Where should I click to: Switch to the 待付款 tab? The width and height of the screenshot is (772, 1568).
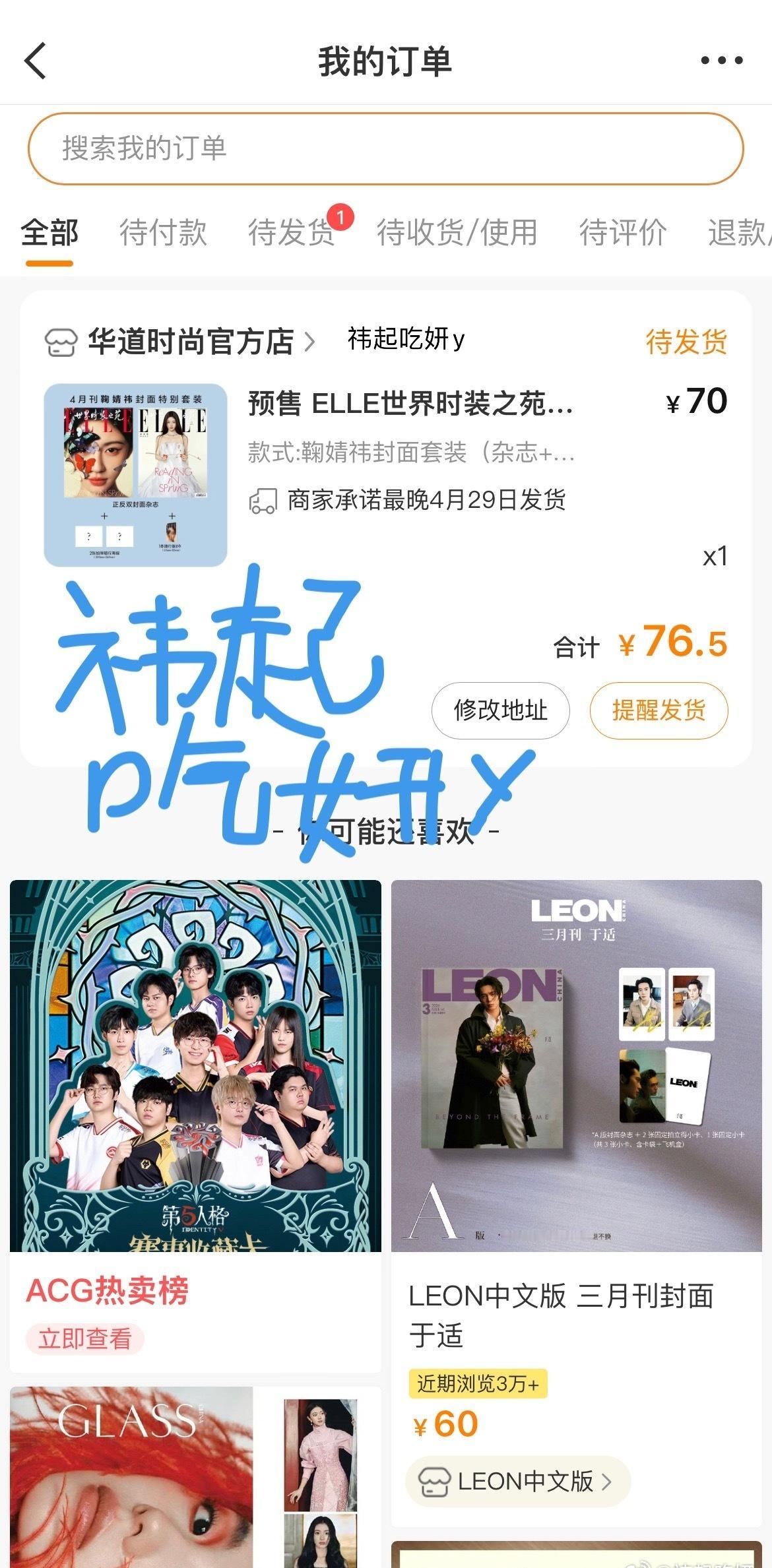tap(164, 232)
